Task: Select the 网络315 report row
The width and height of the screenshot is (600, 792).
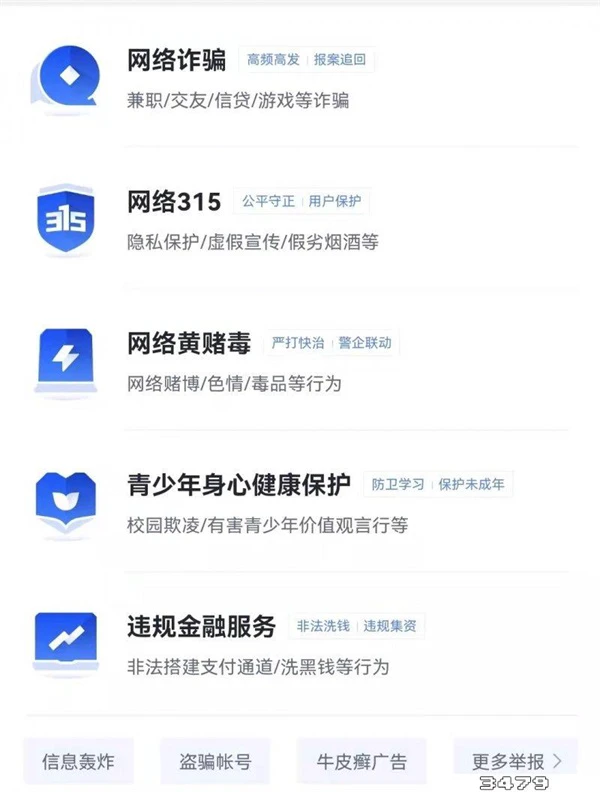Action: [x=300, y=220]
